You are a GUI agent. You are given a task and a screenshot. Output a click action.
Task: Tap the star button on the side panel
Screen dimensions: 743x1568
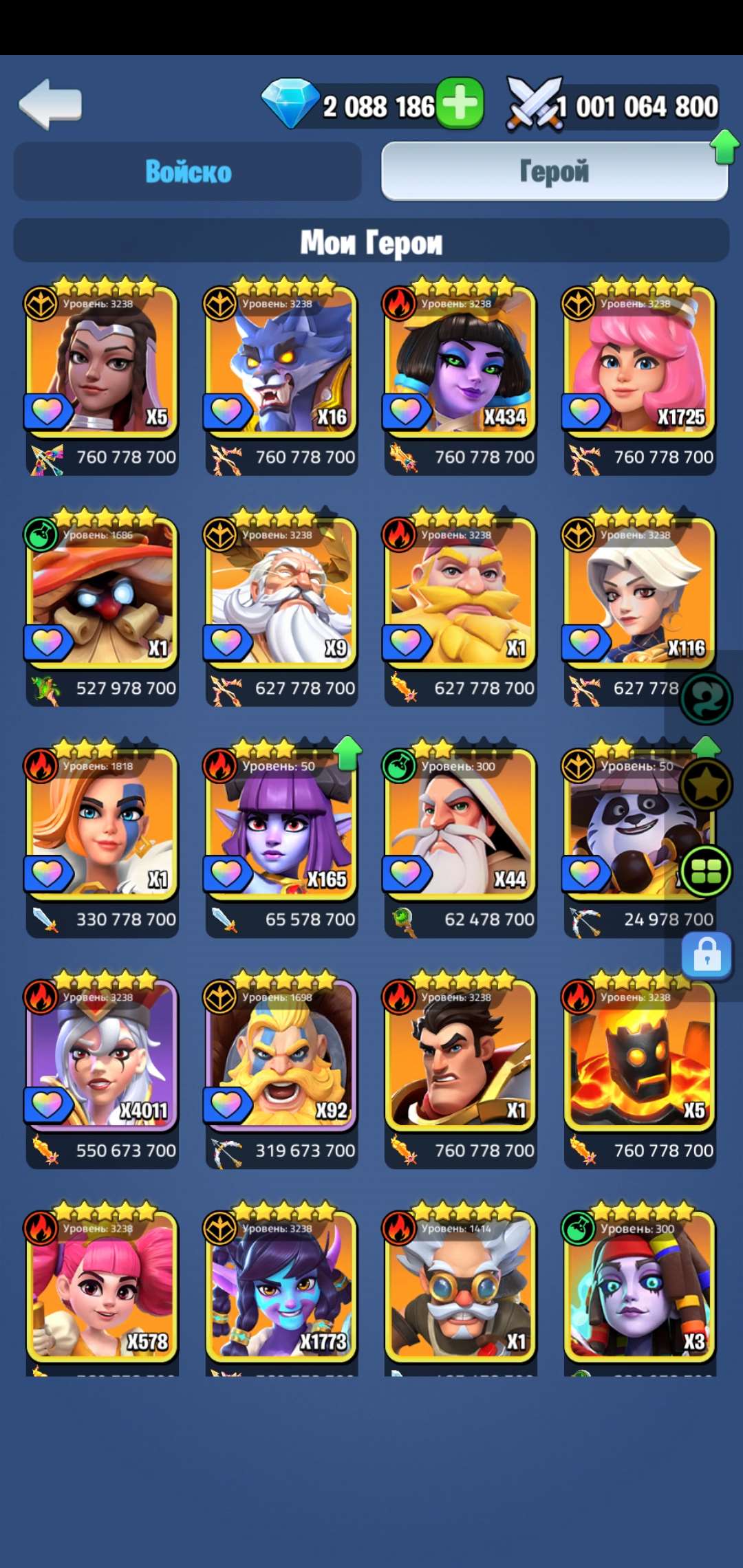(705, 785)
